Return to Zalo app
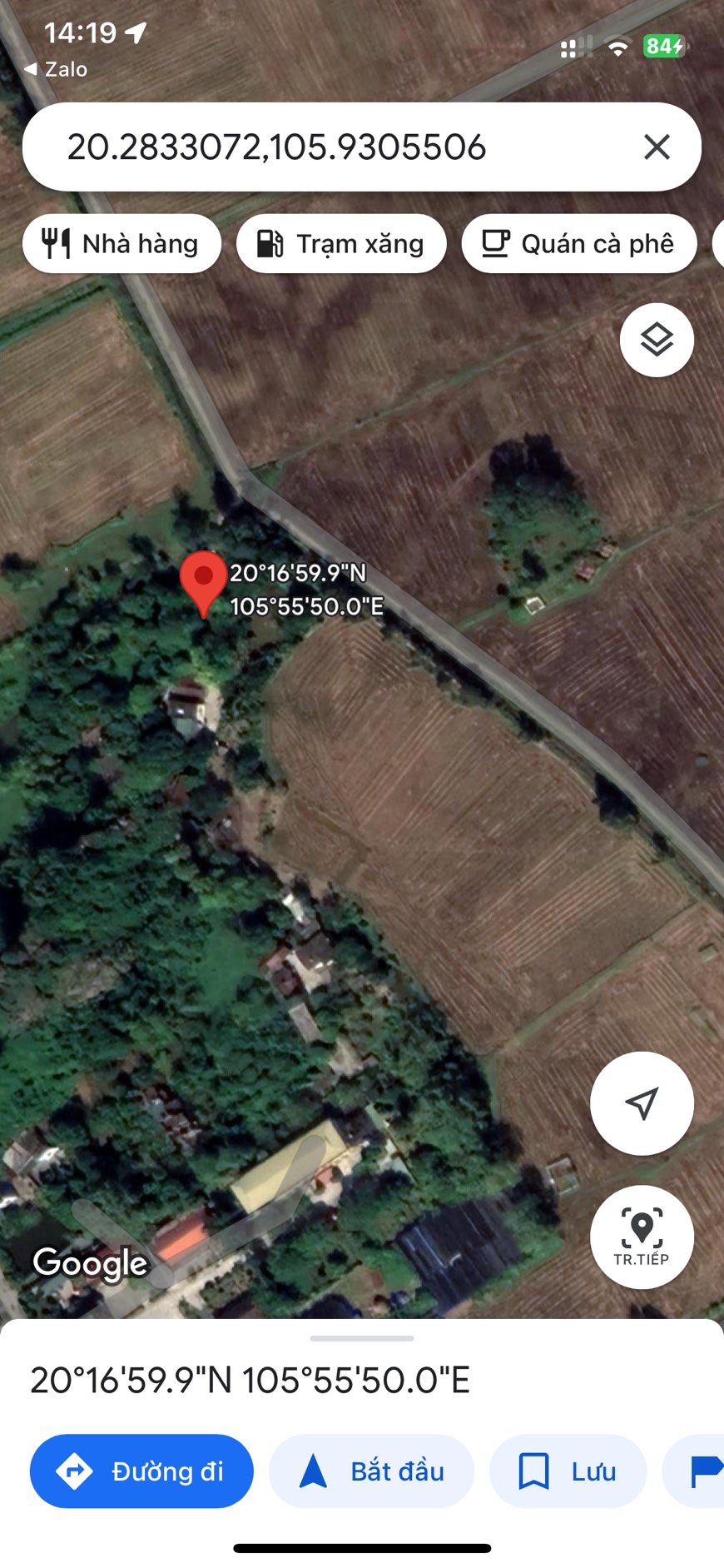 coord(55,69)
